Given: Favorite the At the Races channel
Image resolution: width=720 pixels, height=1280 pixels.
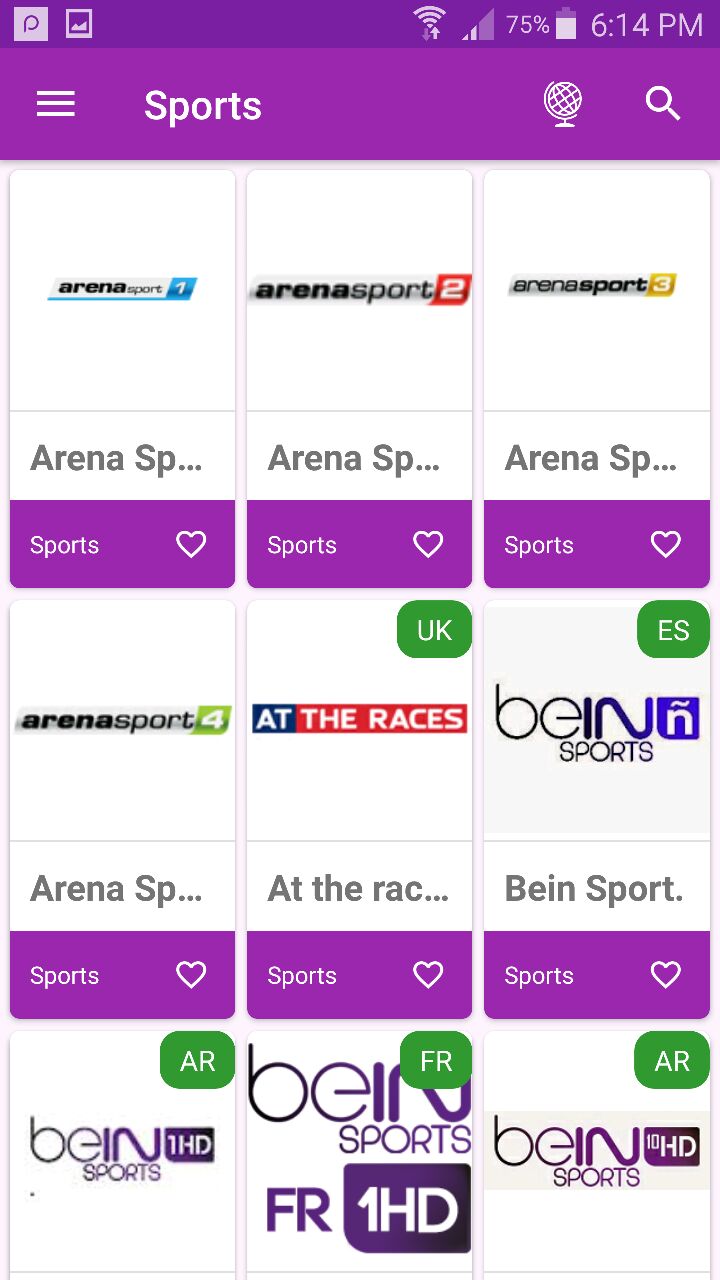Looking at the screenshot, I should [x=428, y=975].
